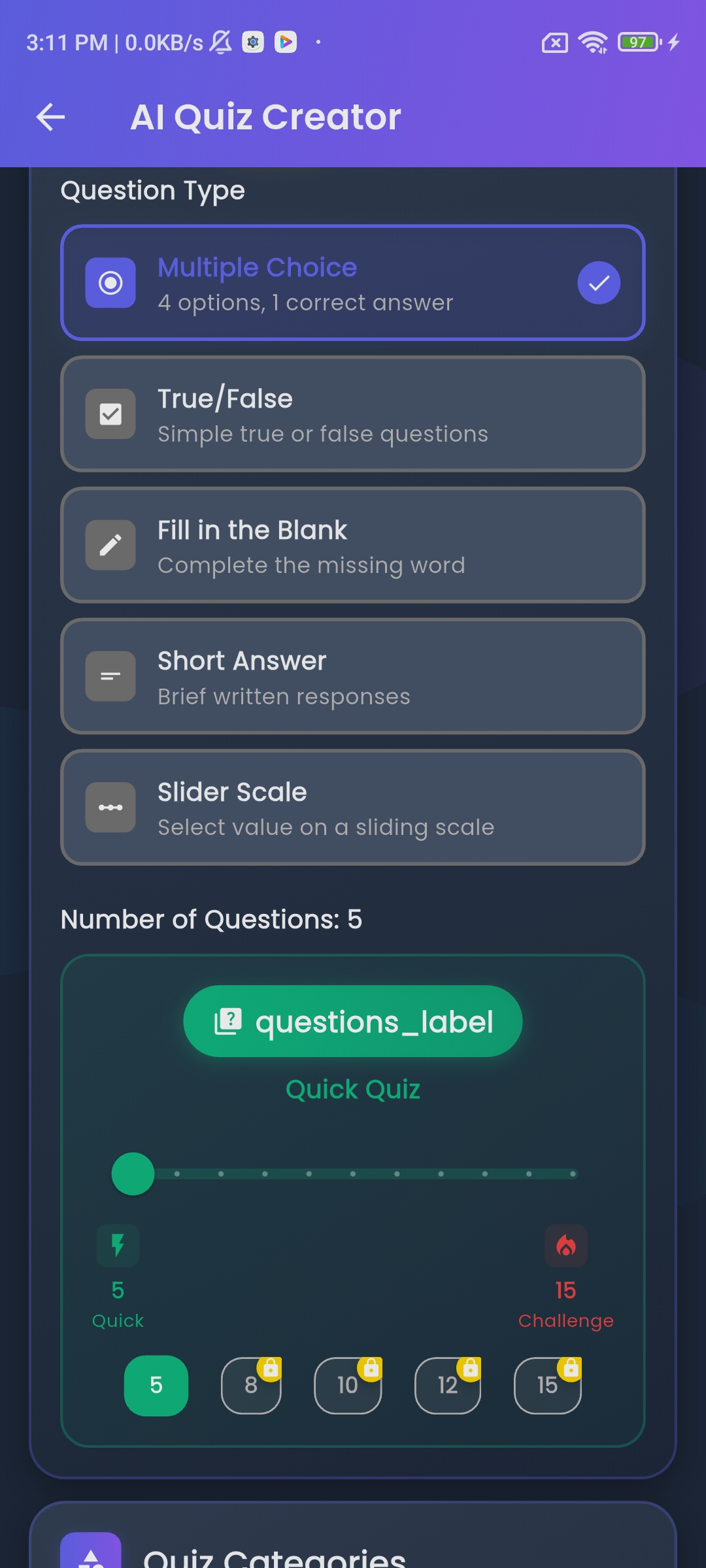
Task: Select the 5 question count chip
Action: tap(156, 1385)
